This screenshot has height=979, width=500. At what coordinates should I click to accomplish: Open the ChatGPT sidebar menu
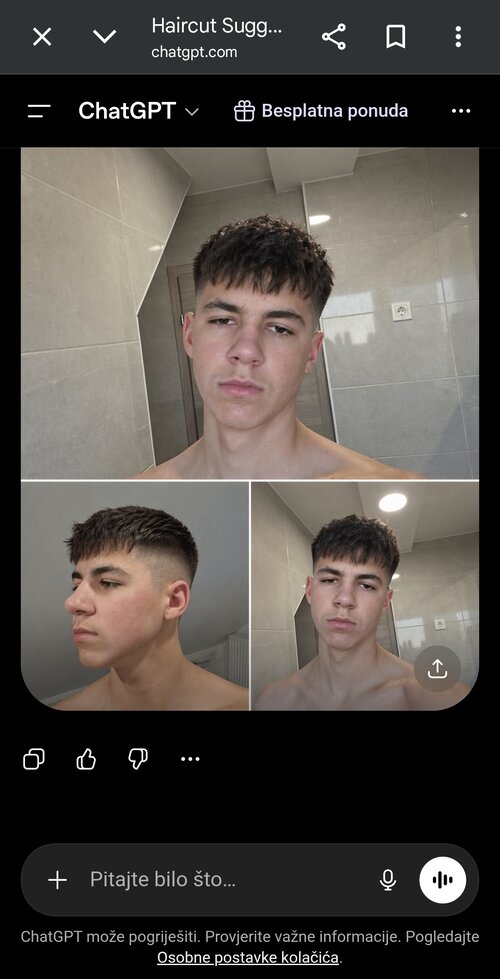[39, 112]
